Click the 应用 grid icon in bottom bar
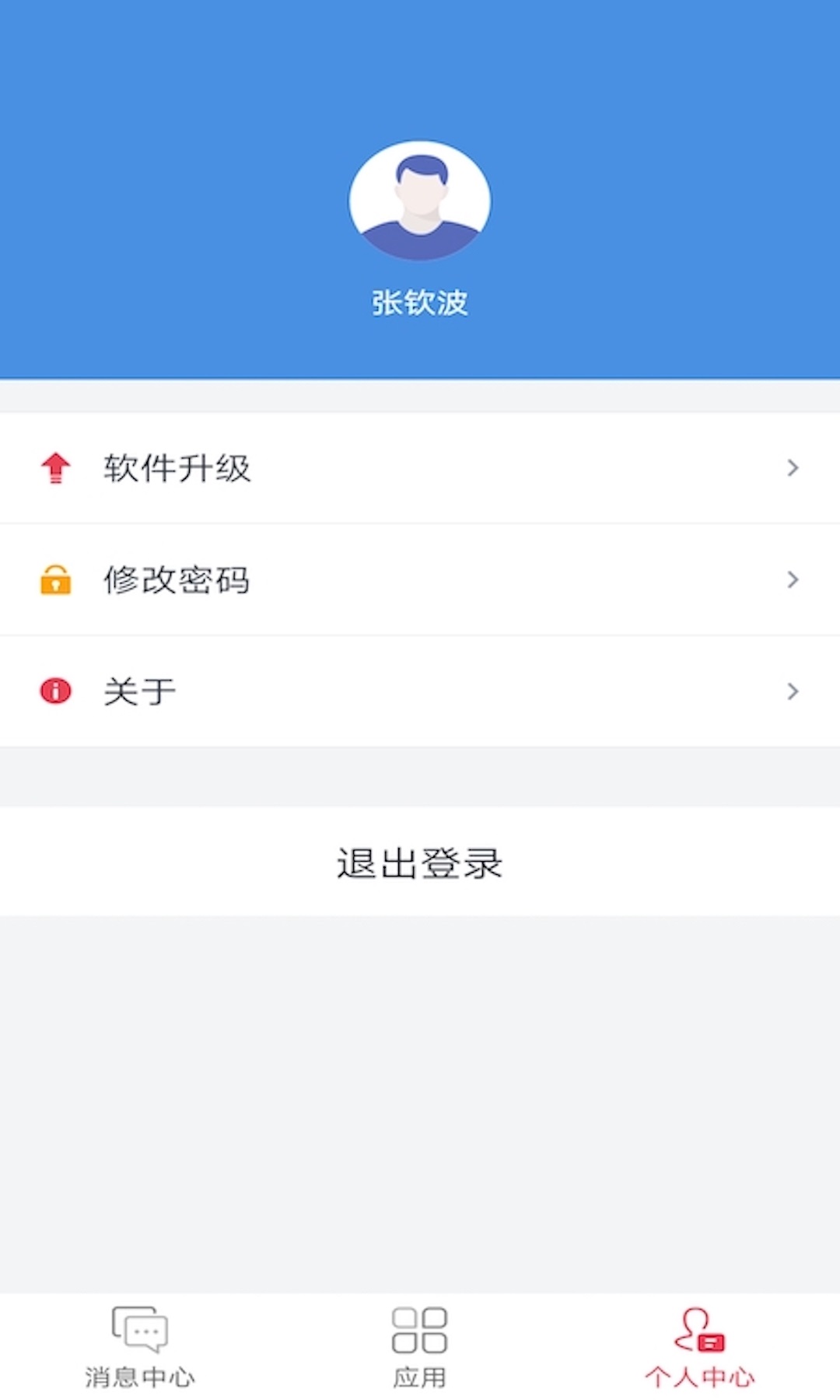The image size is (840, 1400). click(x=420, y=1332)
